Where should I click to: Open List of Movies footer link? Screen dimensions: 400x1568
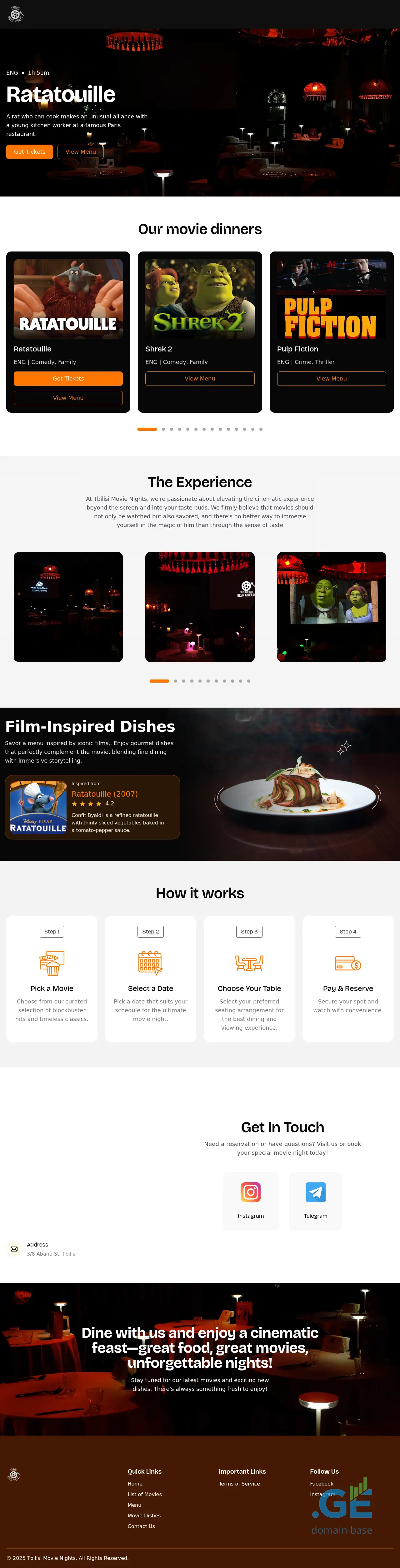(x=144, y=1494)
